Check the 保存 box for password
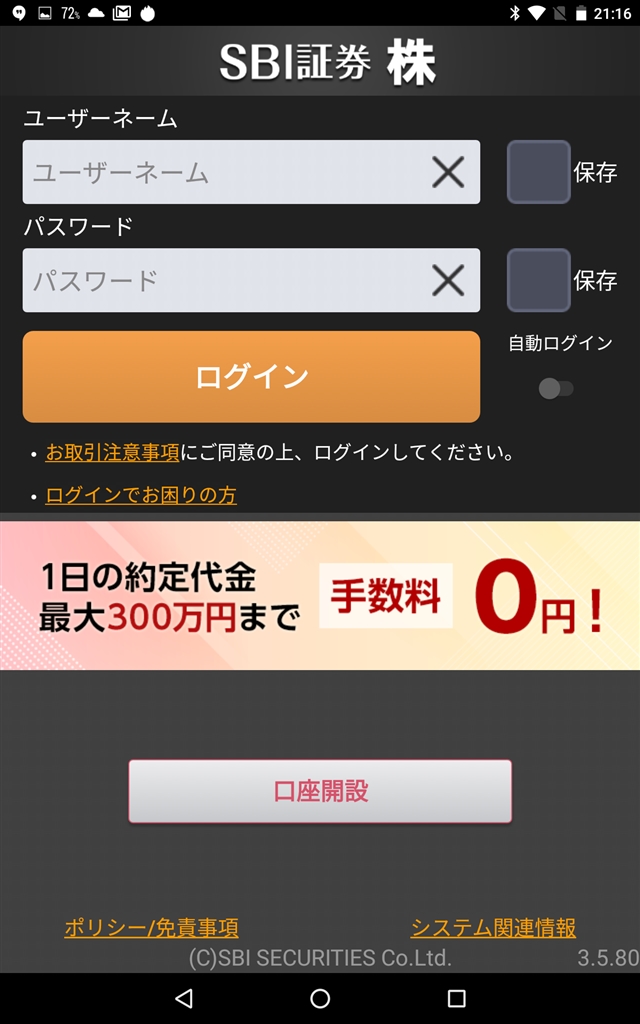The image size is (640, 1024). 538,280
